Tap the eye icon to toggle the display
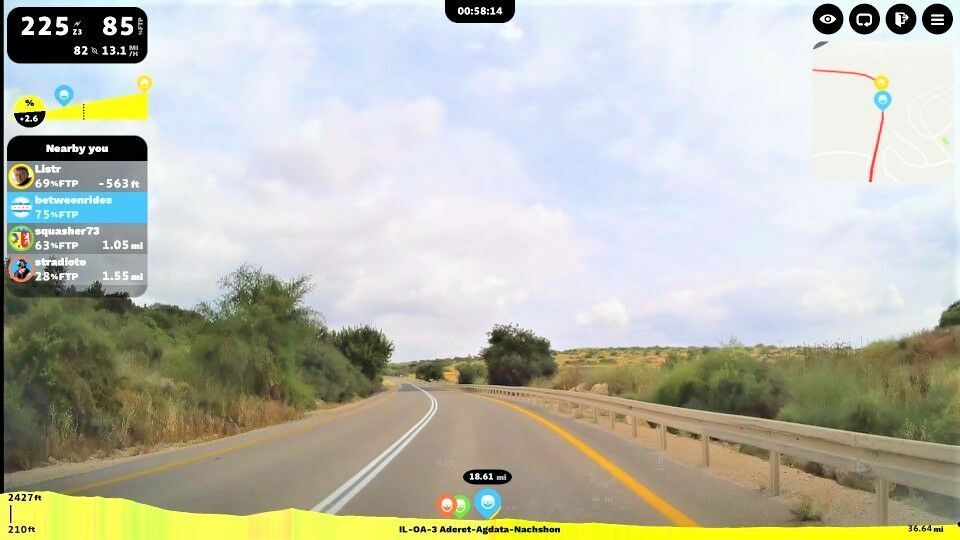960x540 pixels. [x=828, y=19]
